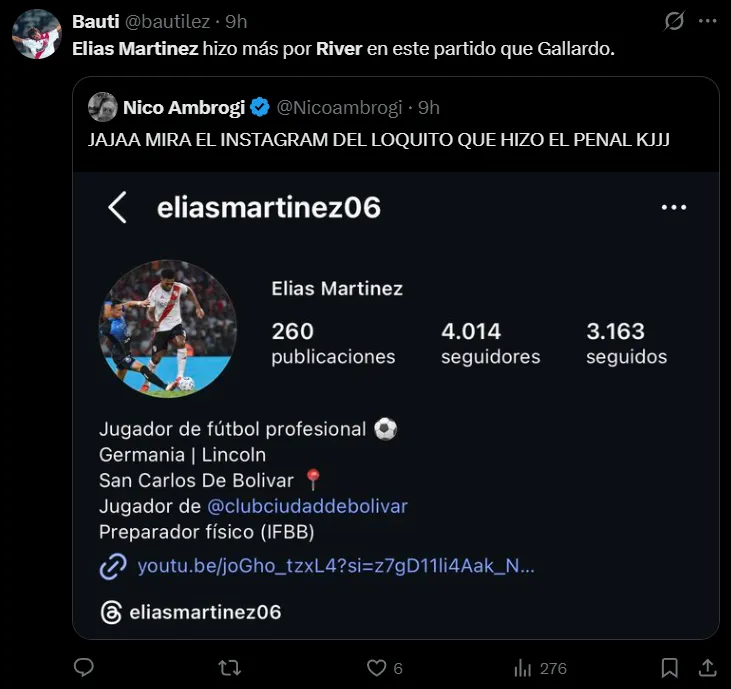This screenshot has height=689, width=731.
Task: Bookmark Bauti's post
Action: pyautogui.click(x=670, y=667)
